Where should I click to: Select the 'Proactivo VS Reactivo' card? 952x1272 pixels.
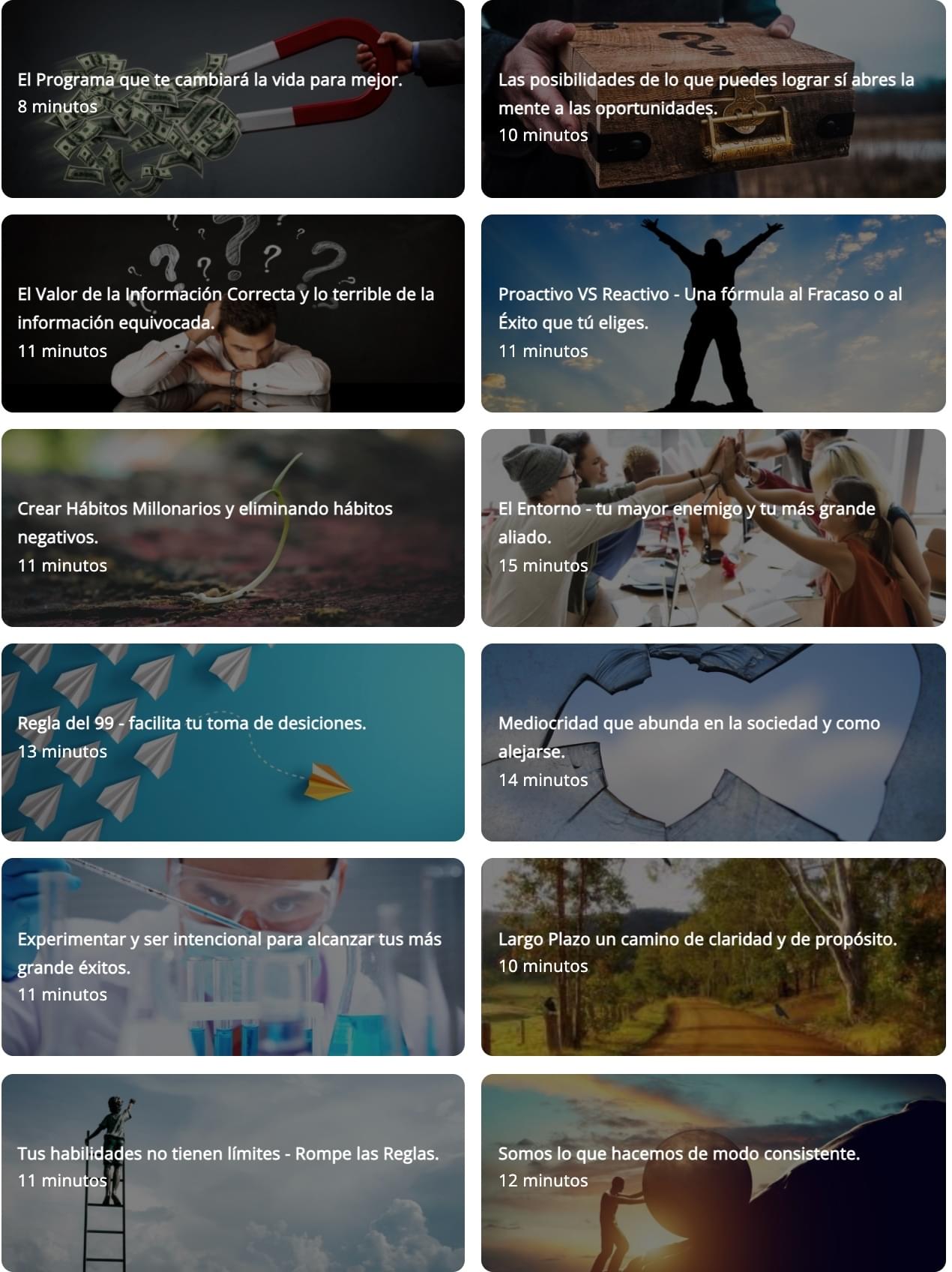pyautogui.click(x=713, y=313)
